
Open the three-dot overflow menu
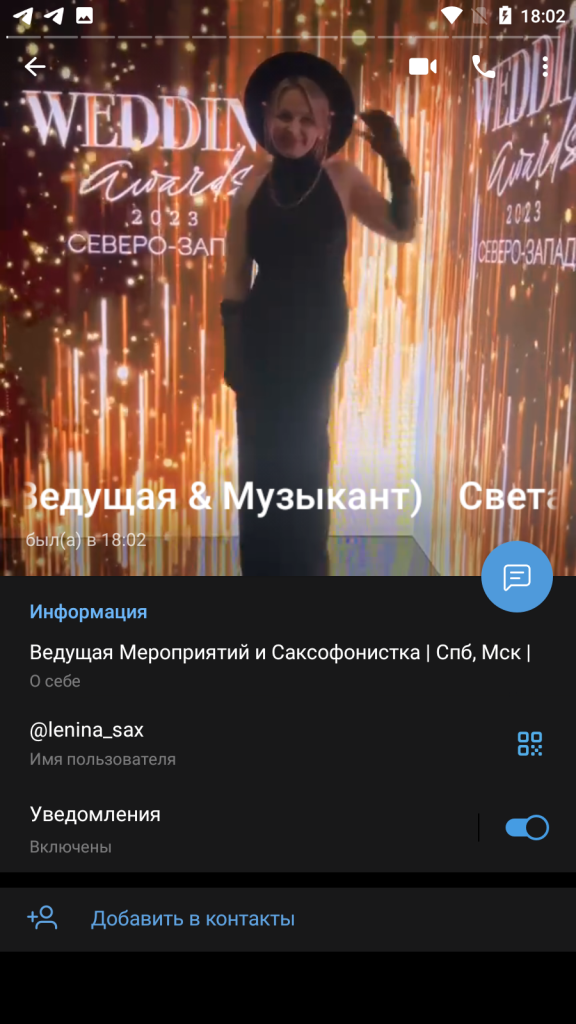click(x=545, y=67)
